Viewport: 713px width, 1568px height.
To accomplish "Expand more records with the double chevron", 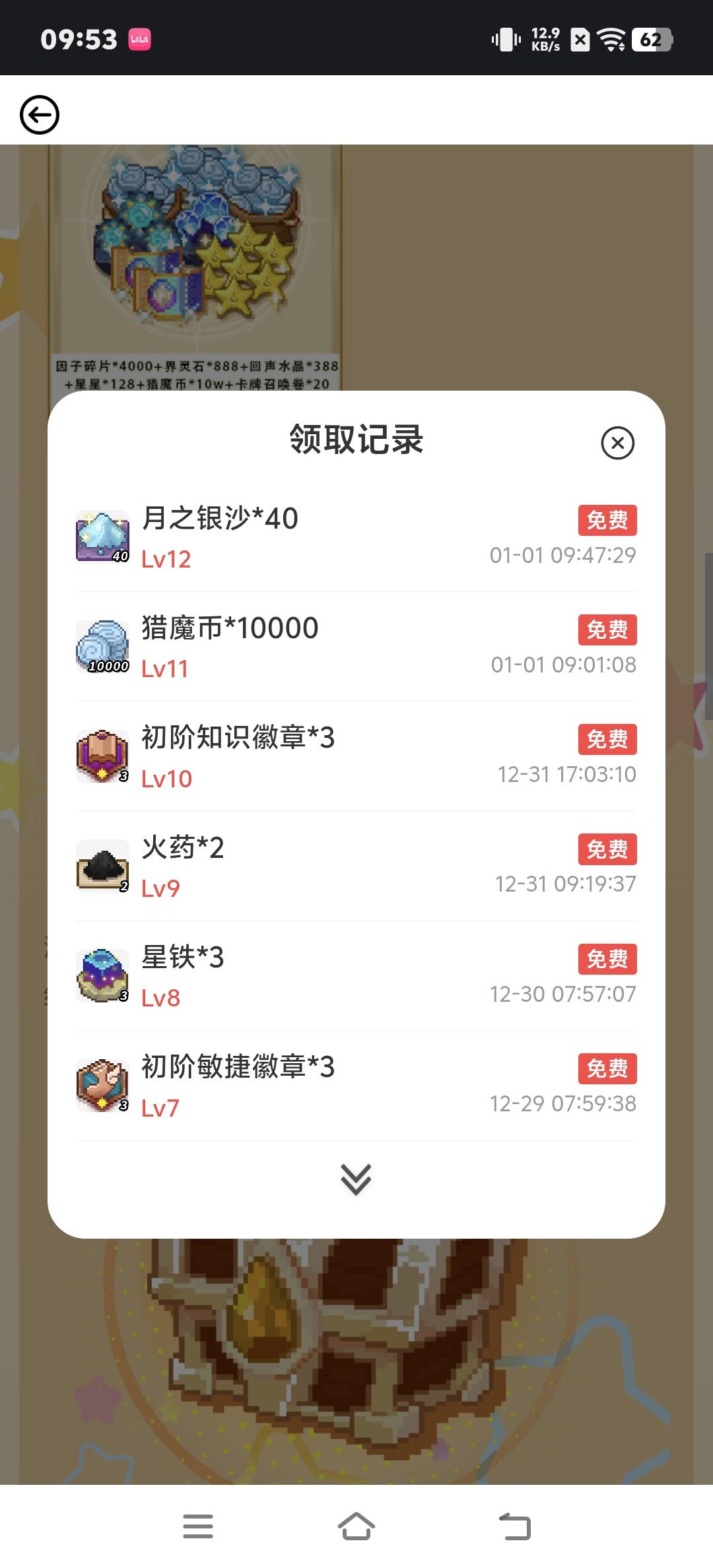I will coord(356,1179).
